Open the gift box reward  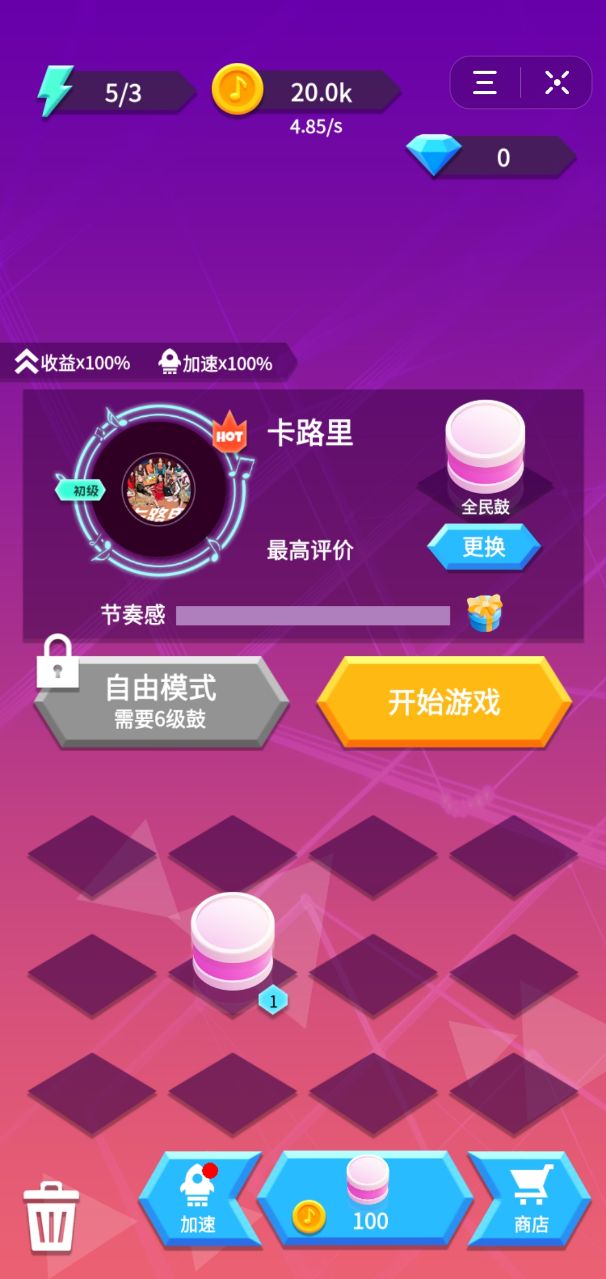point(484,613)
